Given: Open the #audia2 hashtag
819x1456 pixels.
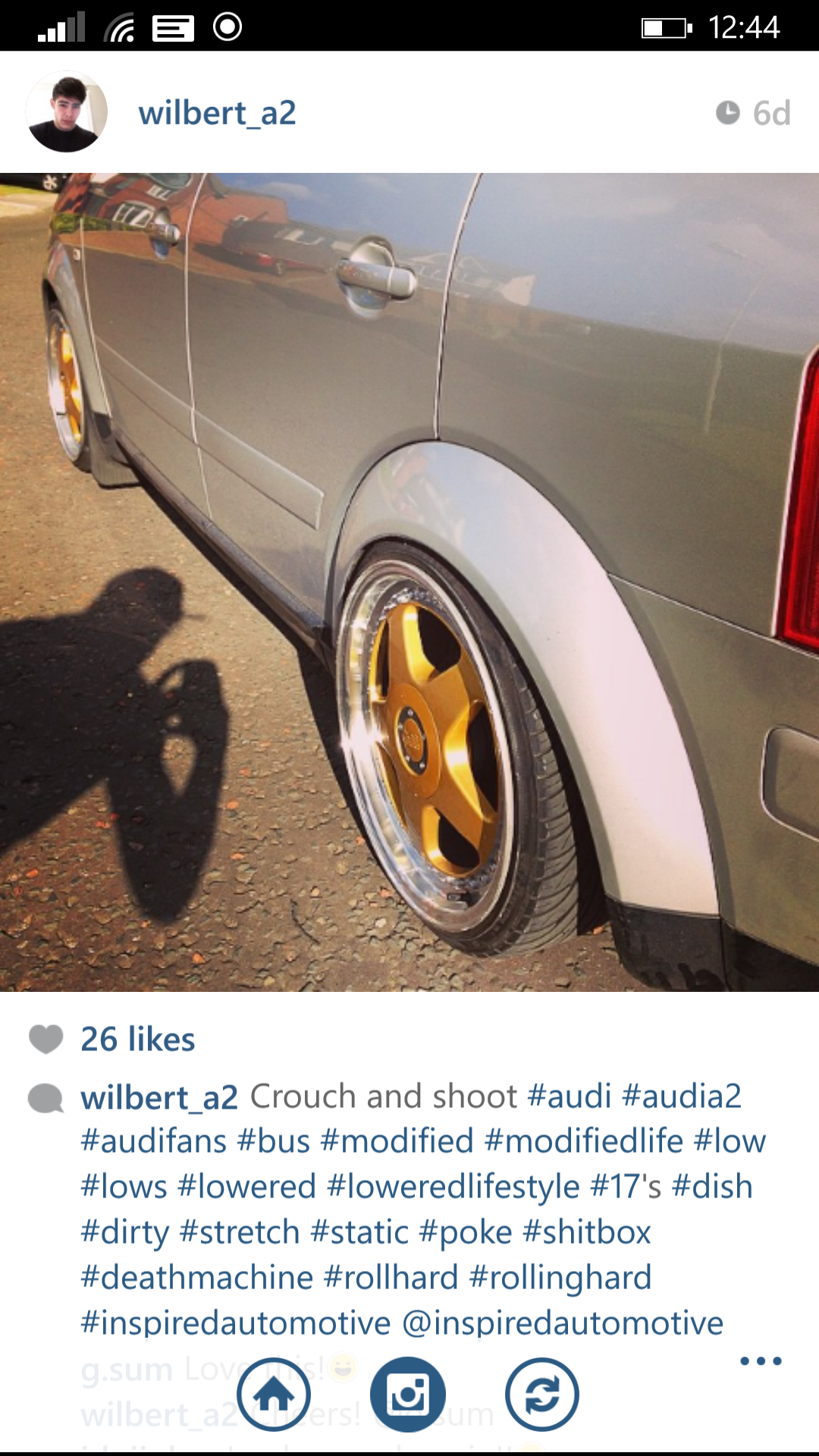Looking at the screenshot, I should 681,1097.
